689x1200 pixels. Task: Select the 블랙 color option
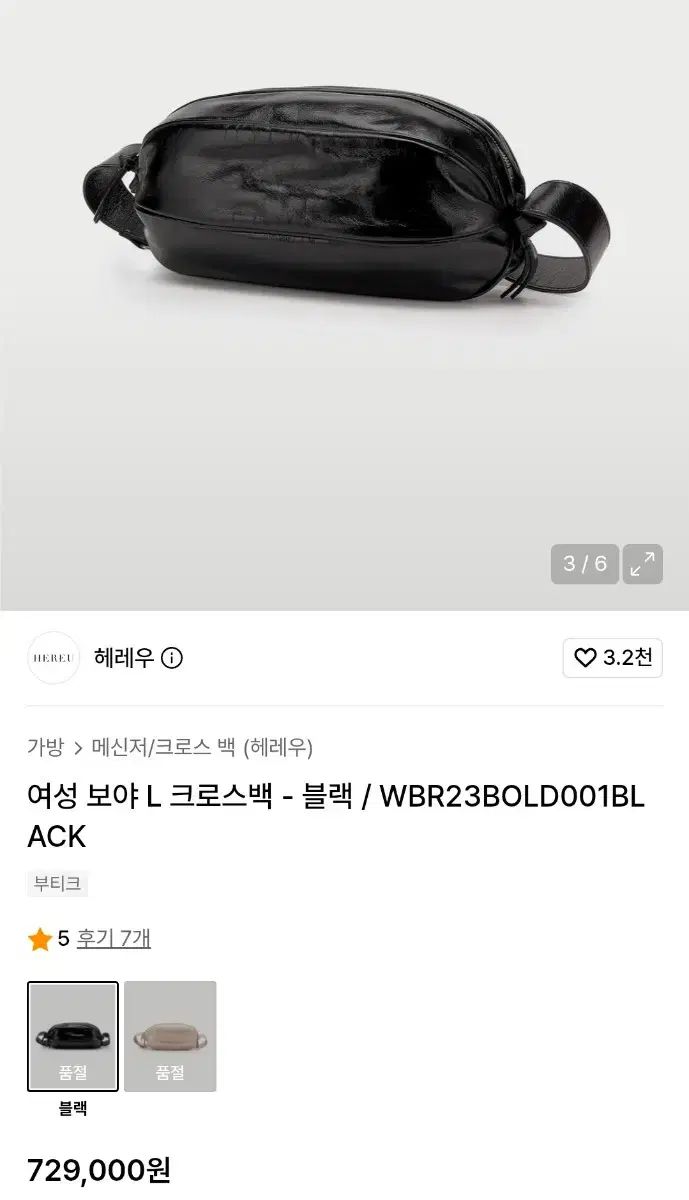pos(73,1036)
